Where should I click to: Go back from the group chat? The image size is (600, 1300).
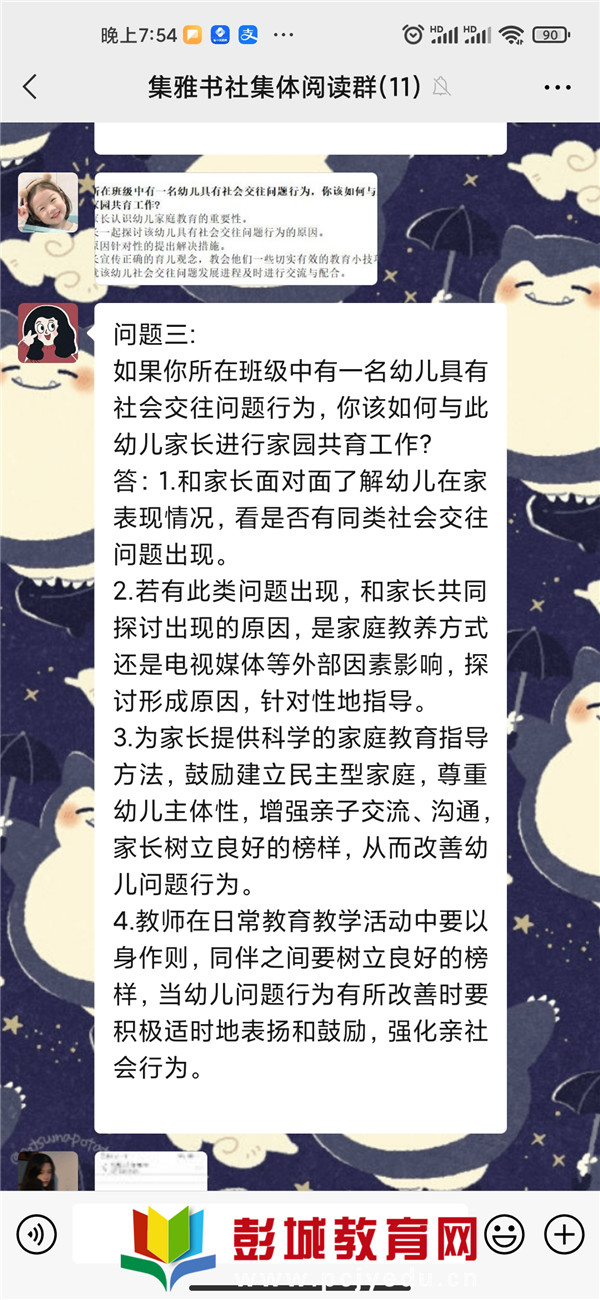29,87
